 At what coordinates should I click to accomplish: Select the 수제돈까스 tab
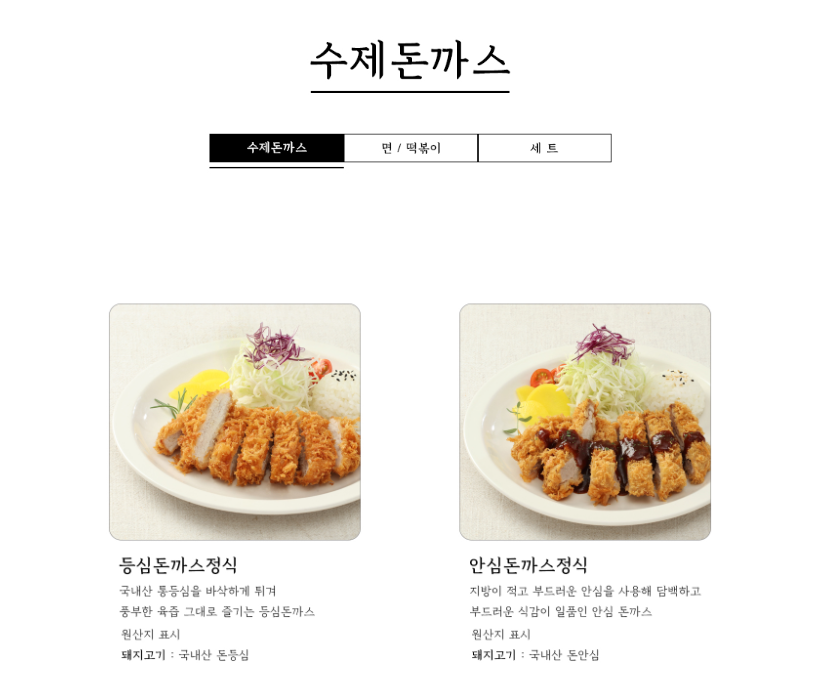(x=277, y=148)
